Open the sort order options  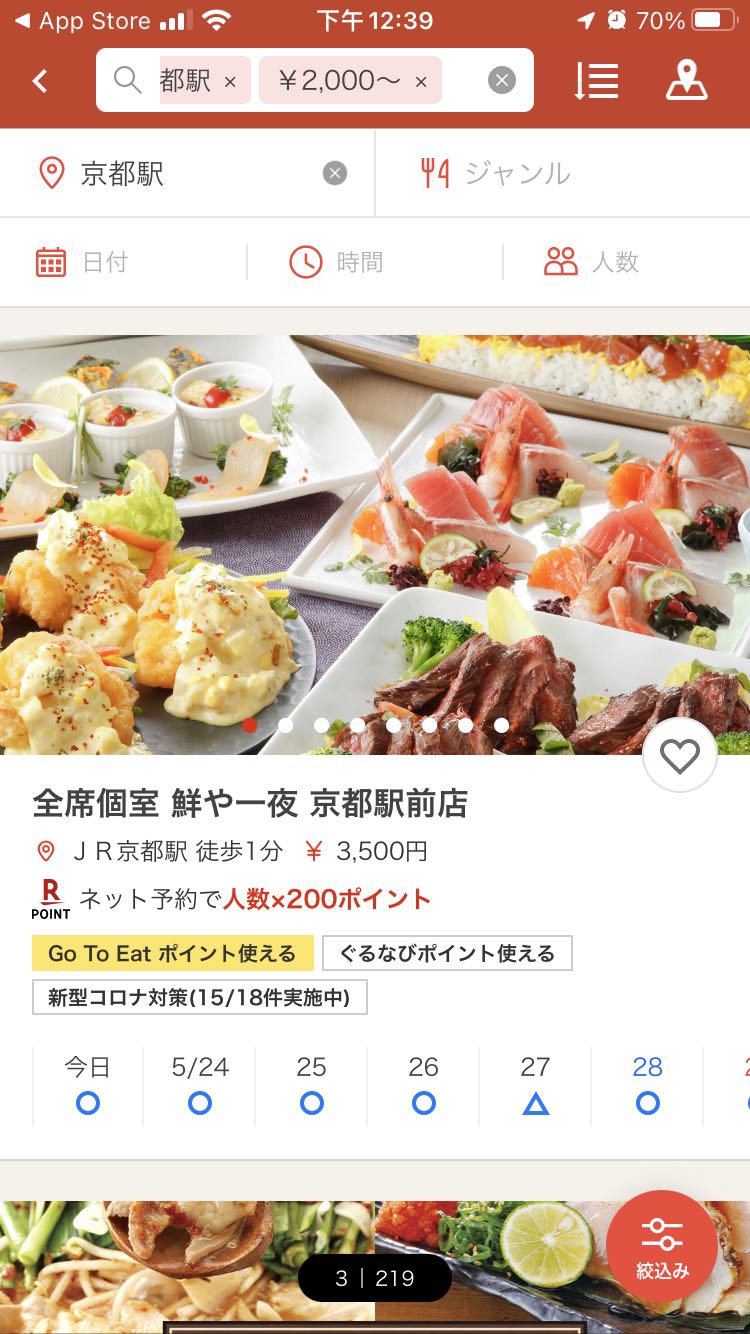pos(597,81)
